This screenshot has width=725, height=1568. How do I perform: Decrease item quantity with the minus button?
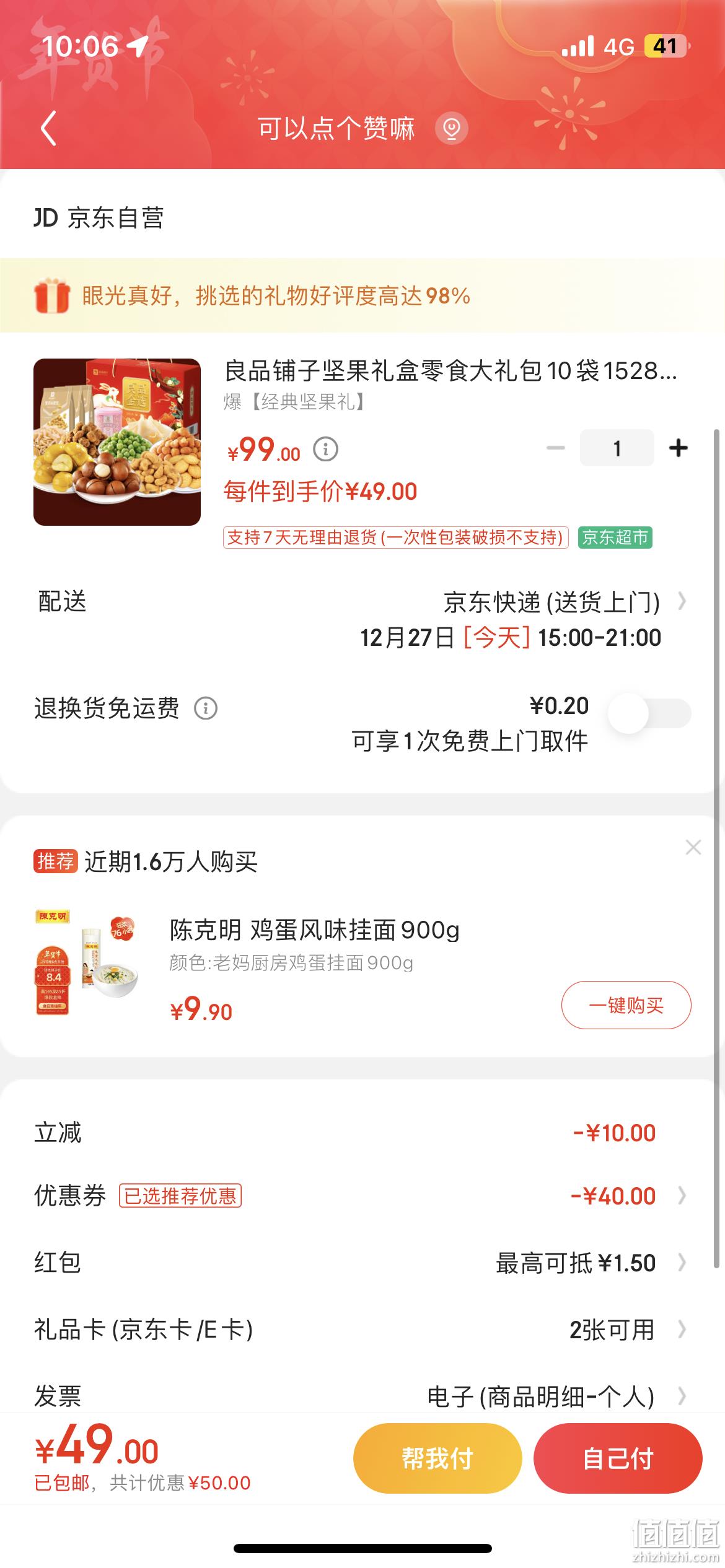[x=555, y=447]
